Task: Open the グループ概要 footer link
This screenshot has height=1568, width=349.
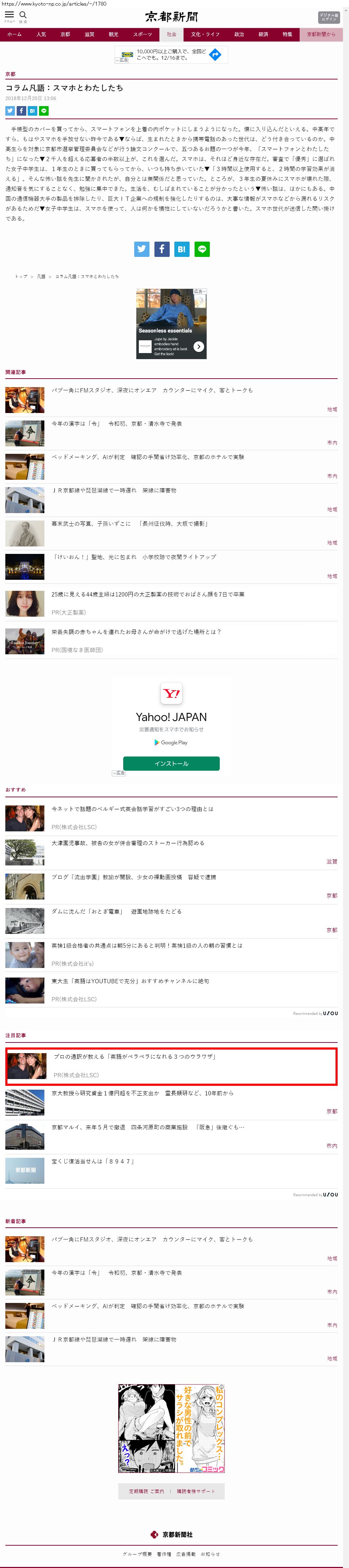Action: coord(137,1554)
